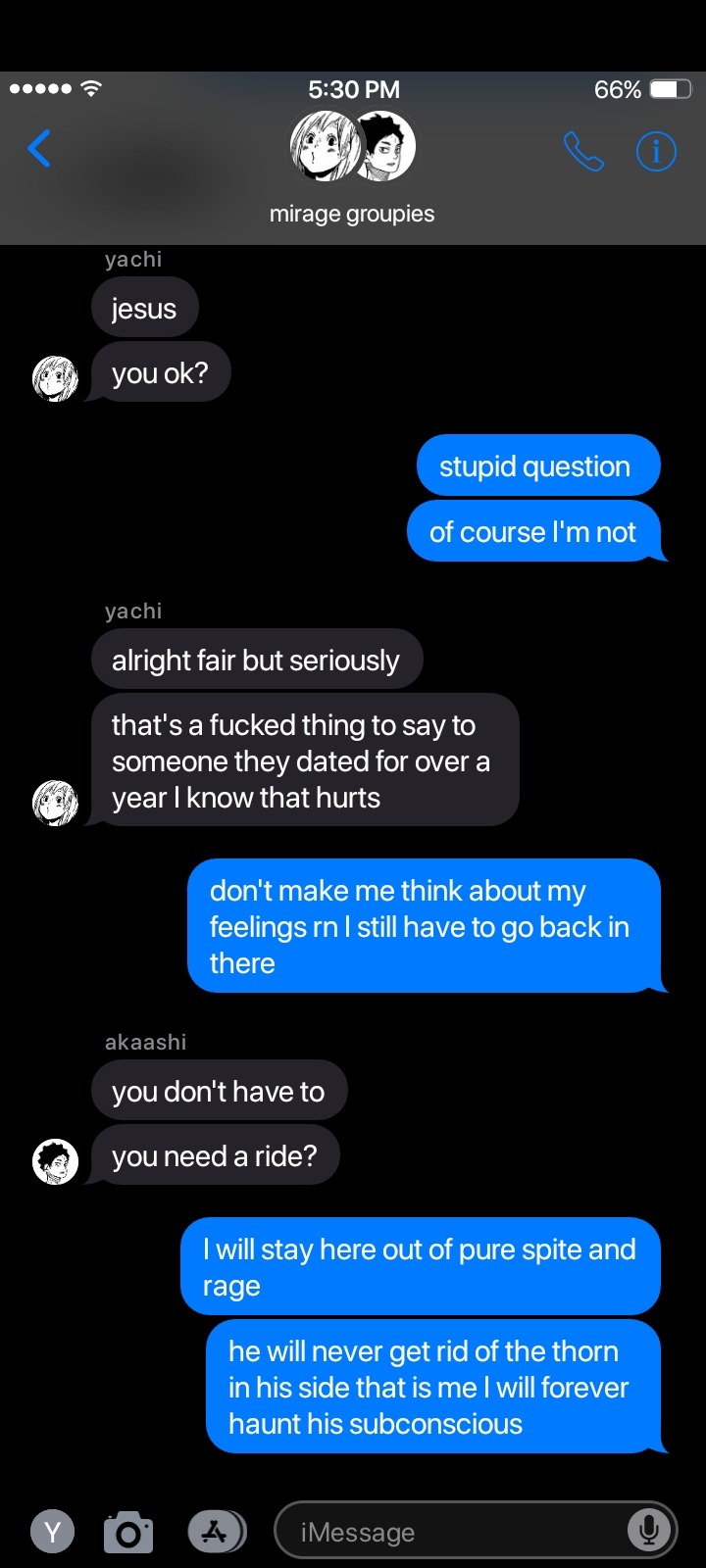Go back to the conversations list
The height and width of the screenshot is (1568, 706).
[x=39, y=150]
